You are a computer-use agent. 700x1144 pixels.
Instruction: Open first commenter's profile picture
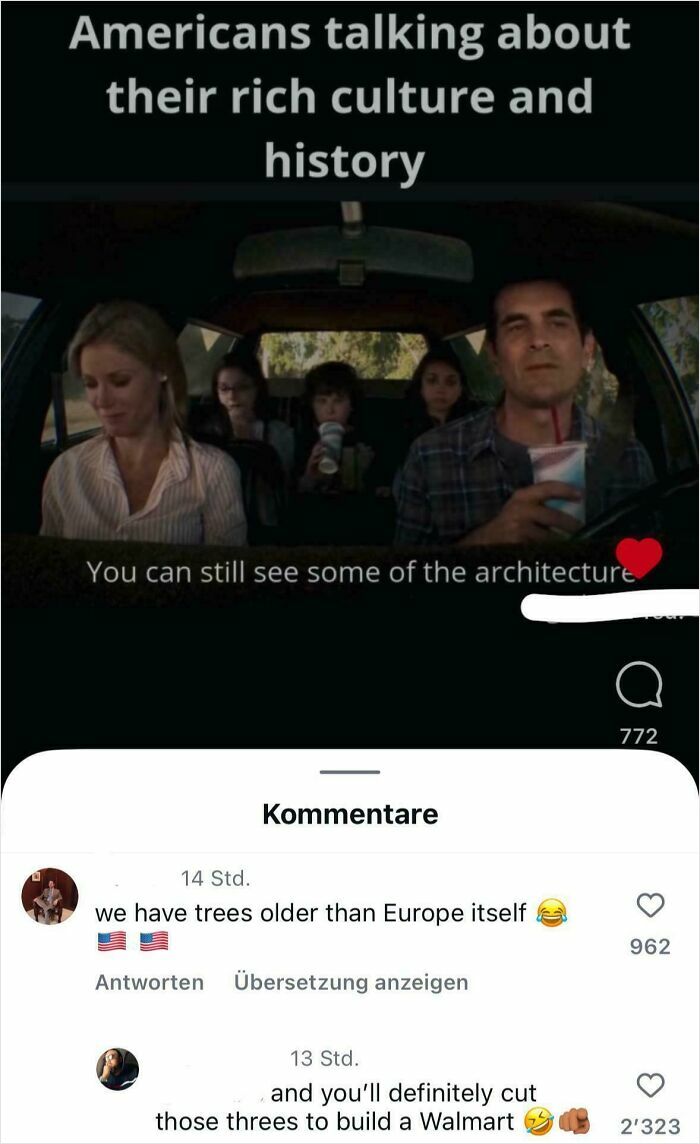50,896
